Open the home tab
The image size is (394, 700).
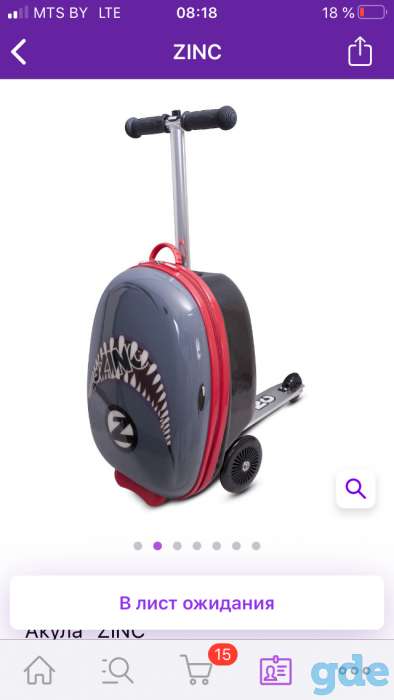tap(39, 670)
